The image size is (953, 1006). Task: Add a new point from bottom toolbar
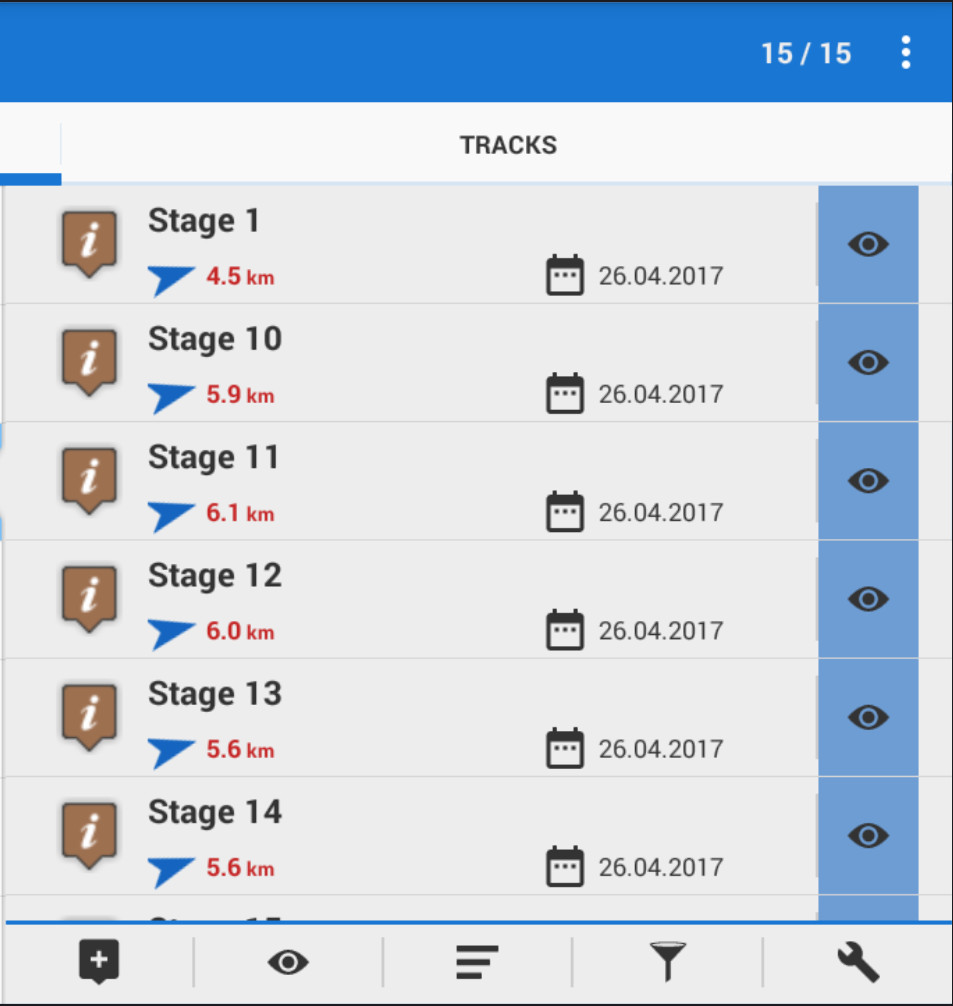point(99,963)
